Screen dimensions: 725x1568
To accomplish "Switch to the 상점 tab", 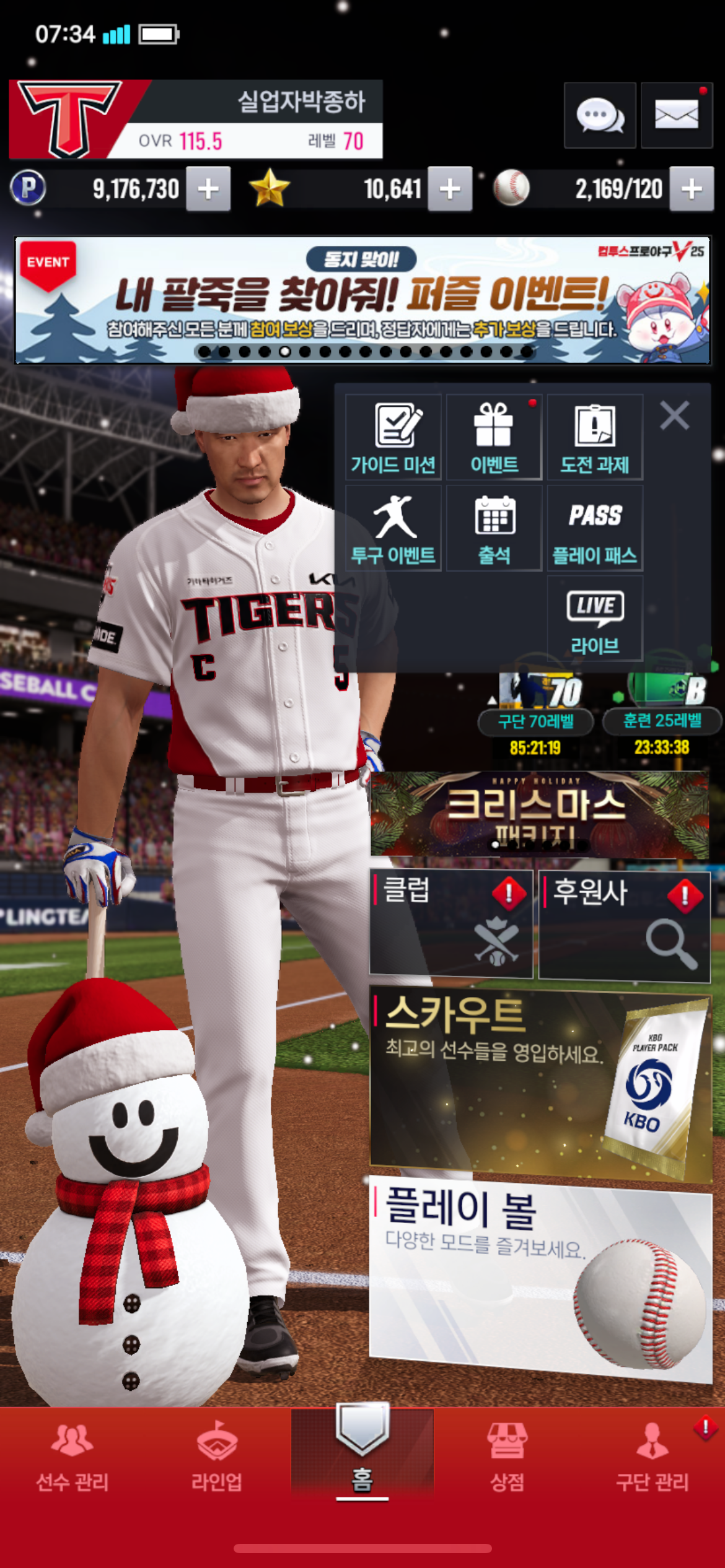I will [507, 1455].
